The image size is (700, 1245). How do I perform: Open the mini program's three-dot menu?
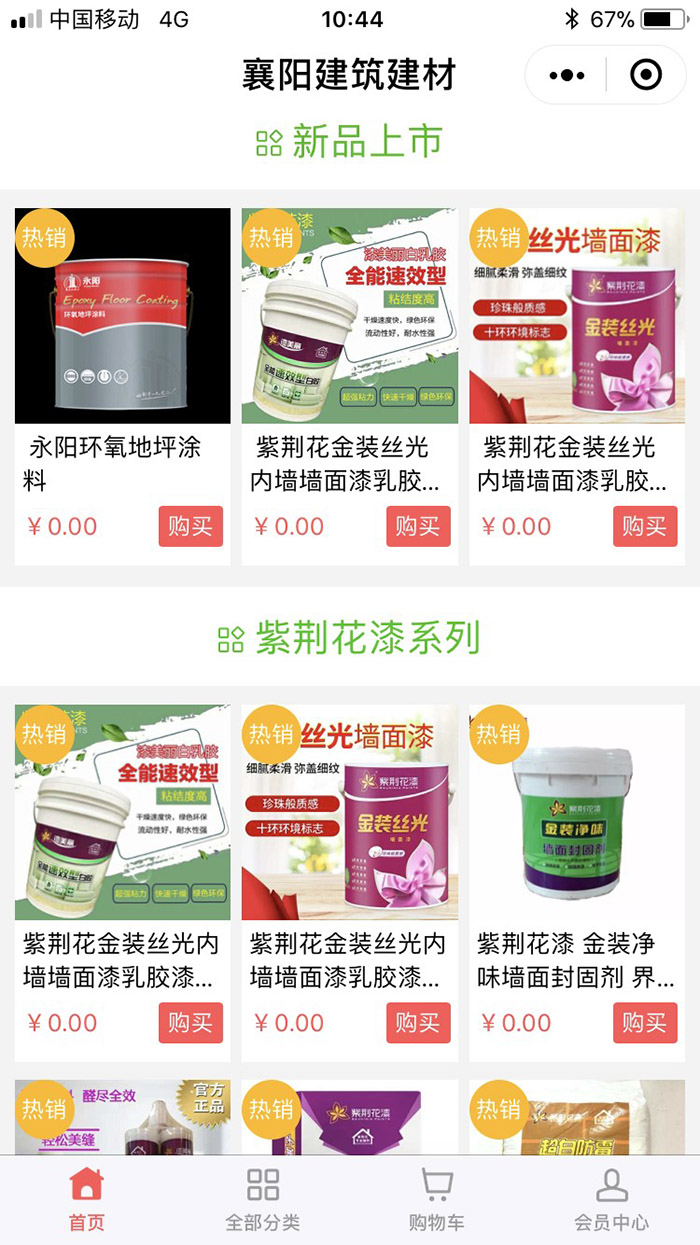click(567, 75)
